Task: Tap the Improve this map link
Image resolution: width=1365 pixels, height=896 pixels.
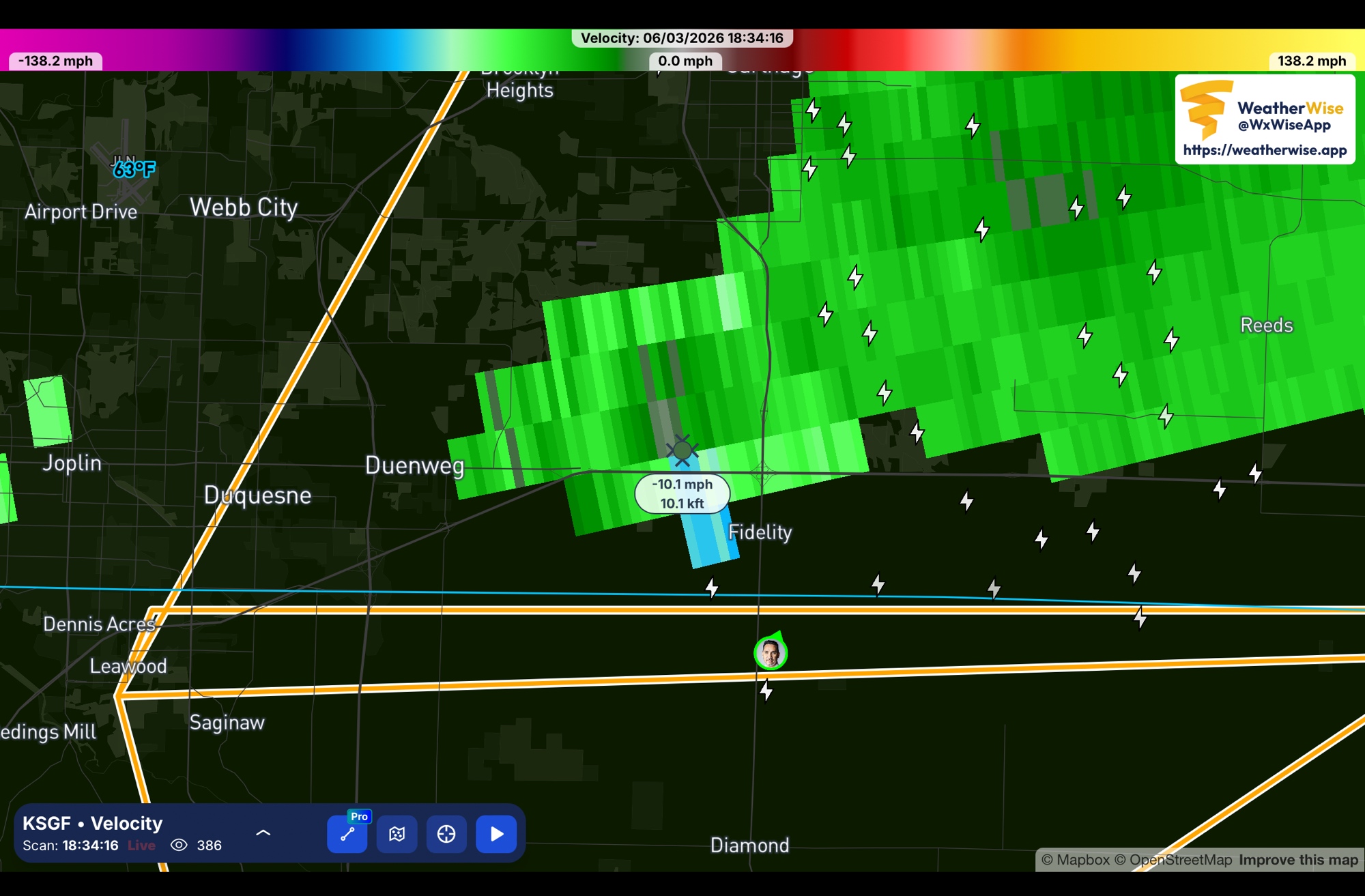Action: click(x=1298, y=860)
